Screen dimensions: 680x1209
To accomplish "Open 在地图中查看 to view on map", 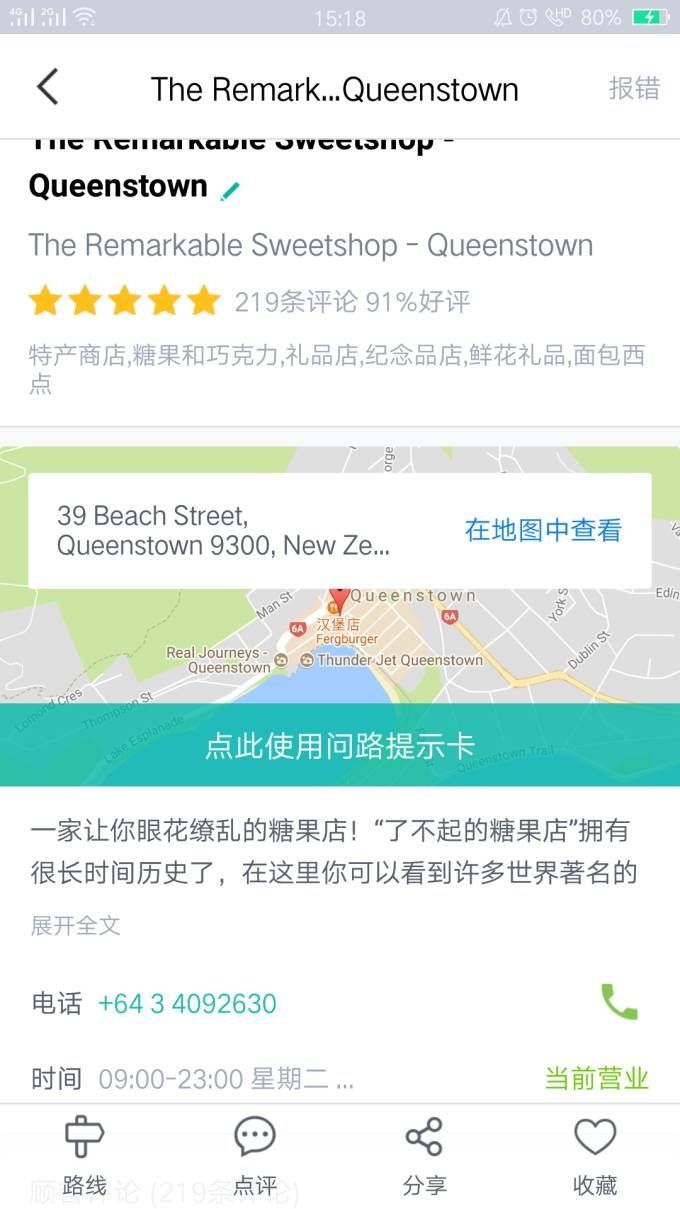I will point(543,530).
